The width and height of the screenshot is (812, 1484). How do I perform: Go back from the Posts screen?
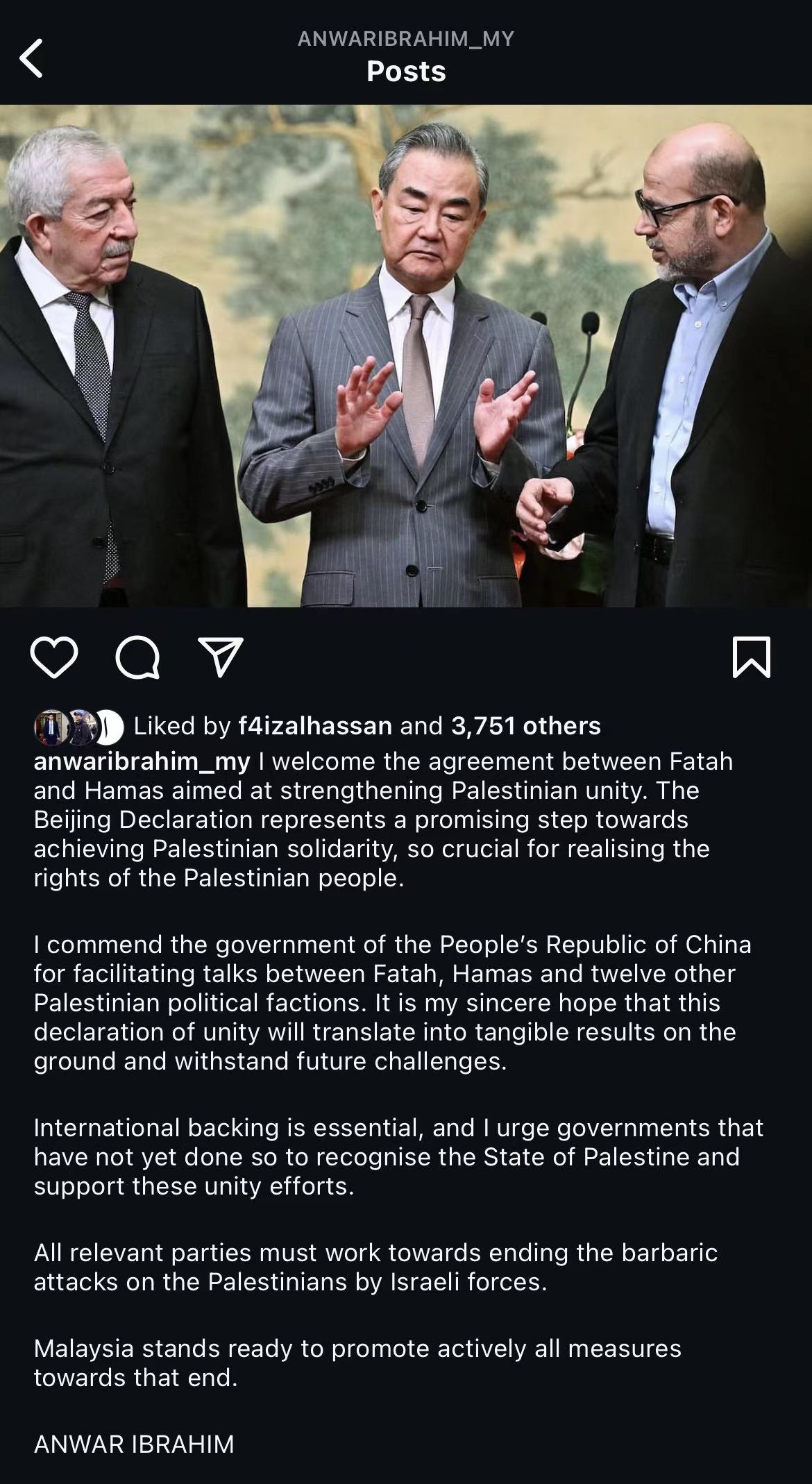pos(31,58)
